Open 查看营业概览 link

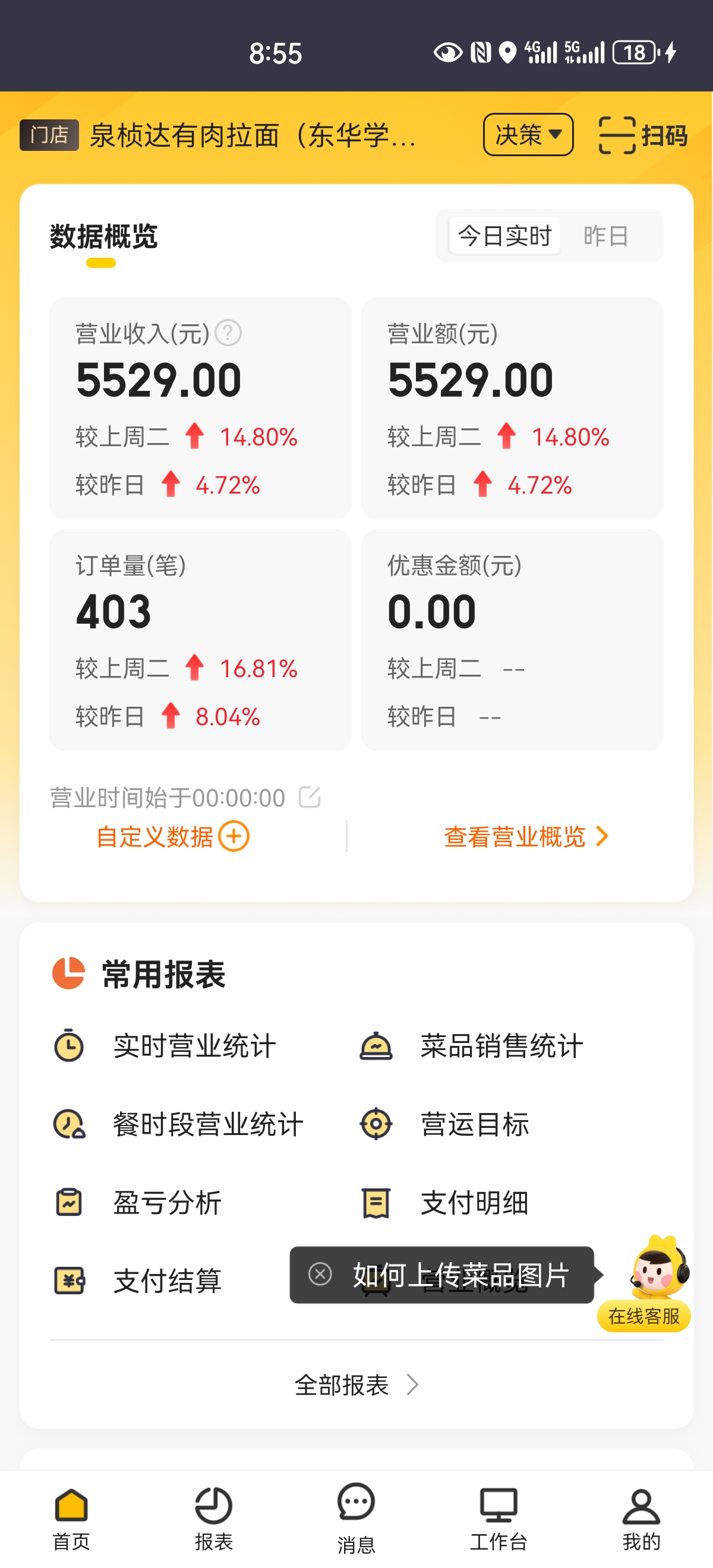click(526, 836)
